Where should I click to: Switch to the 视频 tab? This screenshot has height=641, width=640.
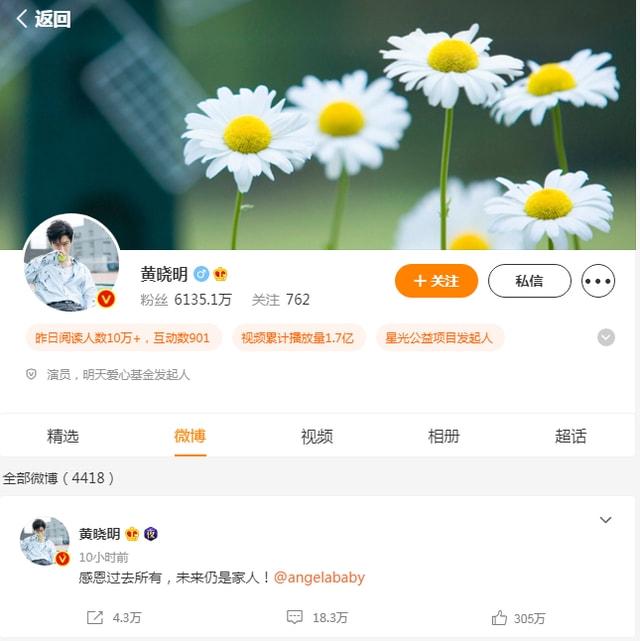[317, 436]
